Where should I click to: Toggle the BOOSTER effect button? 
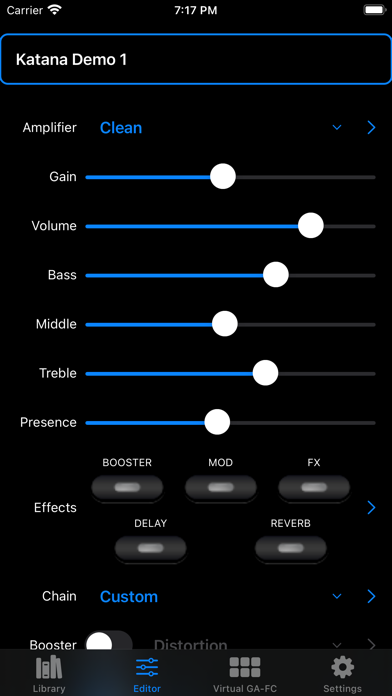(x=127, y=487)
